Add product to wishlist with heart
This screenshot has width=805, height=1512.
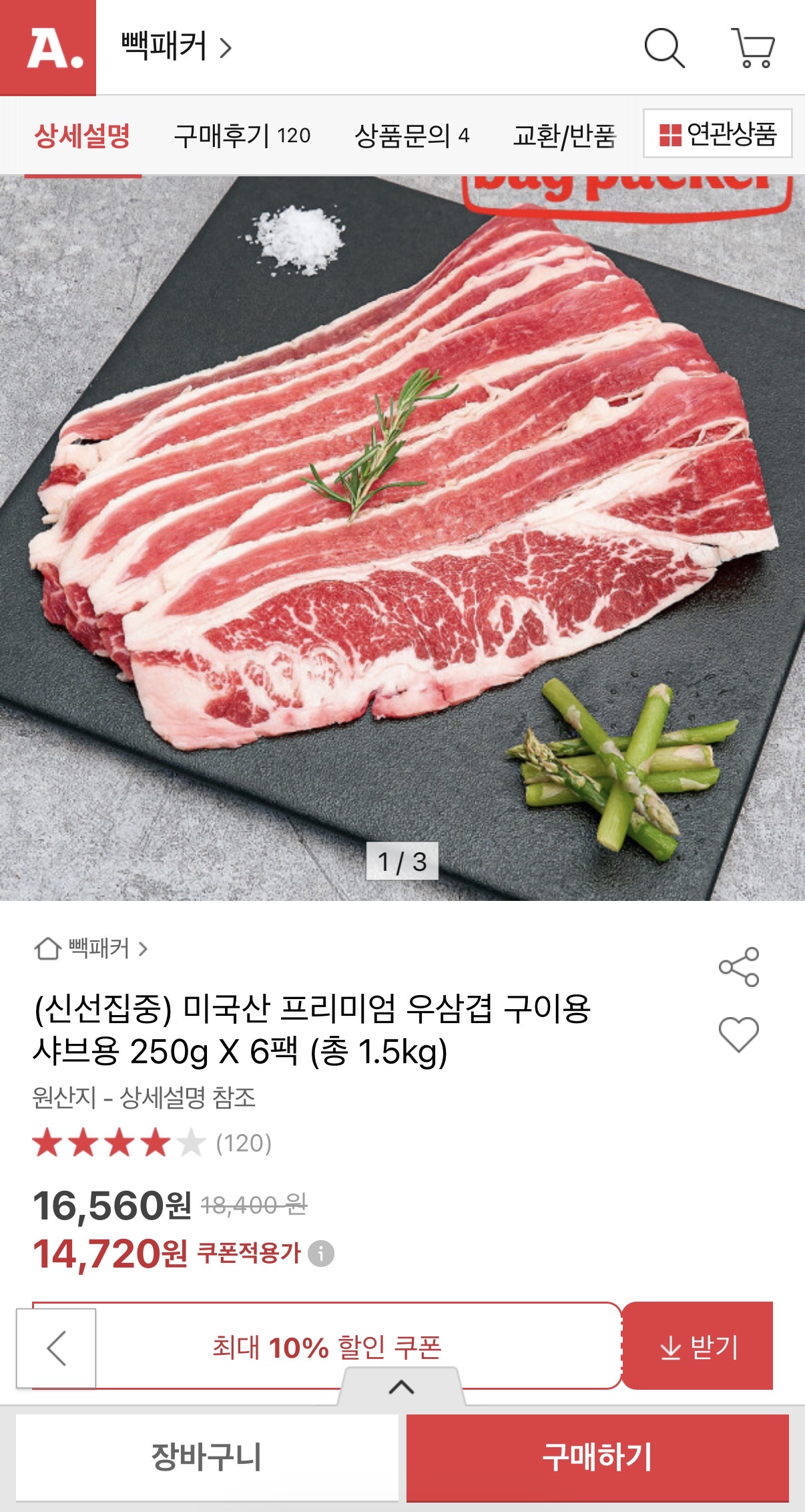click(x=738, y=1034)
